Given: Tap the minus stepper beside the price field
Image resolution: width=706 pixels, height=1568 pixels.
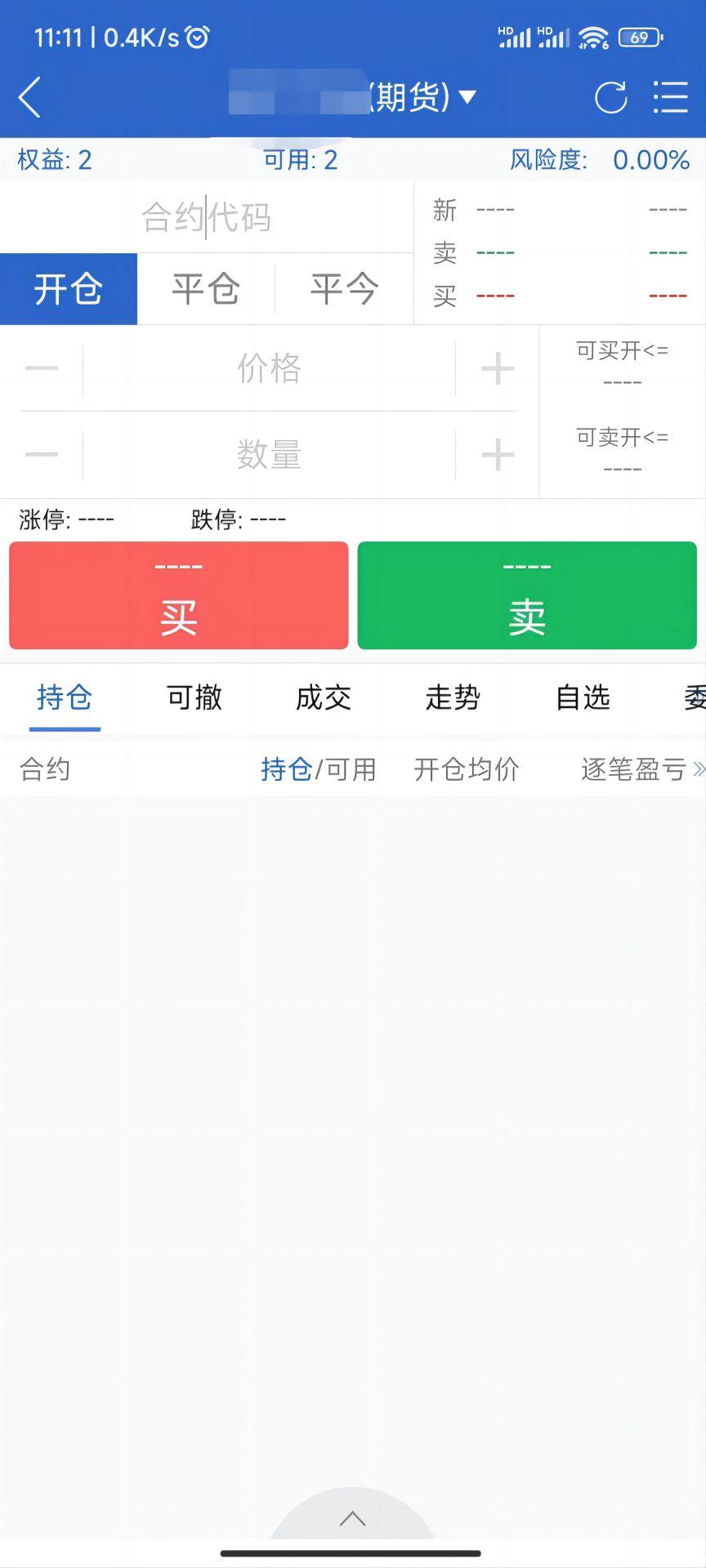Looking at the screenshot, I should click(x=42, y=369).
